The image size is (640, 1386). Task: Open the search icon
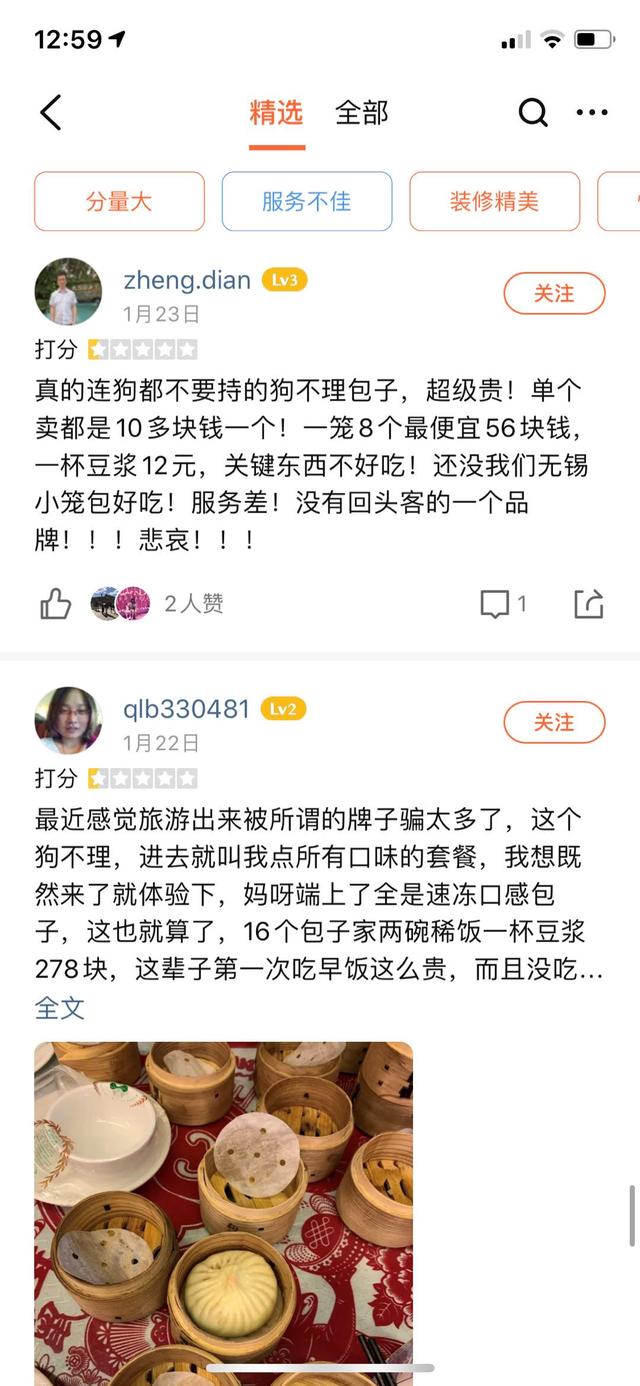532,113
